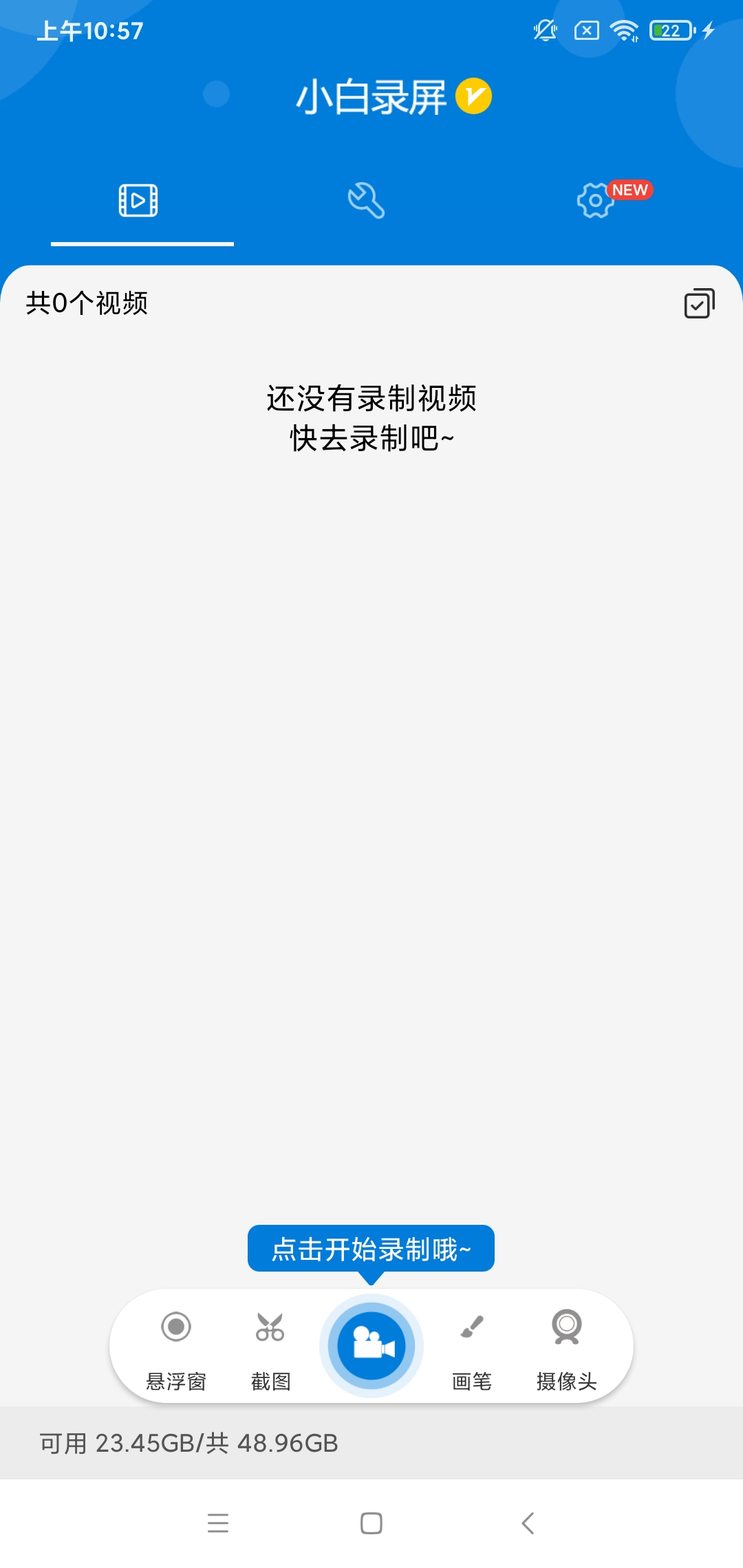Viewport: 743px width, 1568px height.
Task: Tap the VIP badge beside 小白录屏
Action: pyautogui.click(x=473, y=96)
